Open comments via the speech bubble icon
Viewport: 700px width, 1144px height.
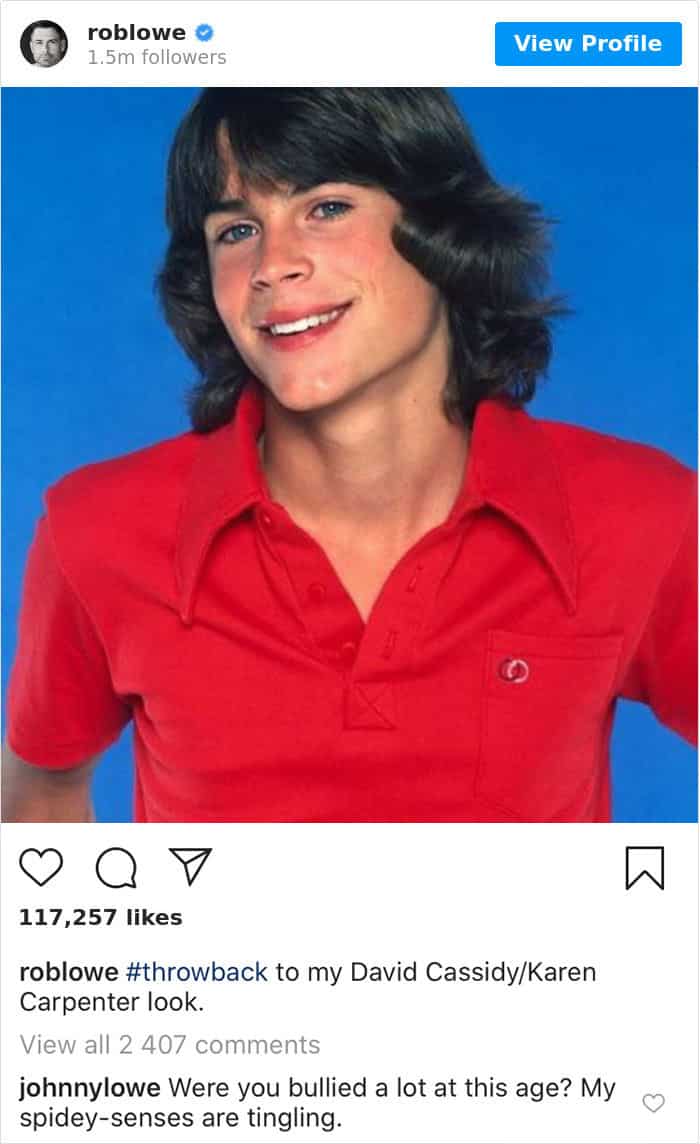116,867
